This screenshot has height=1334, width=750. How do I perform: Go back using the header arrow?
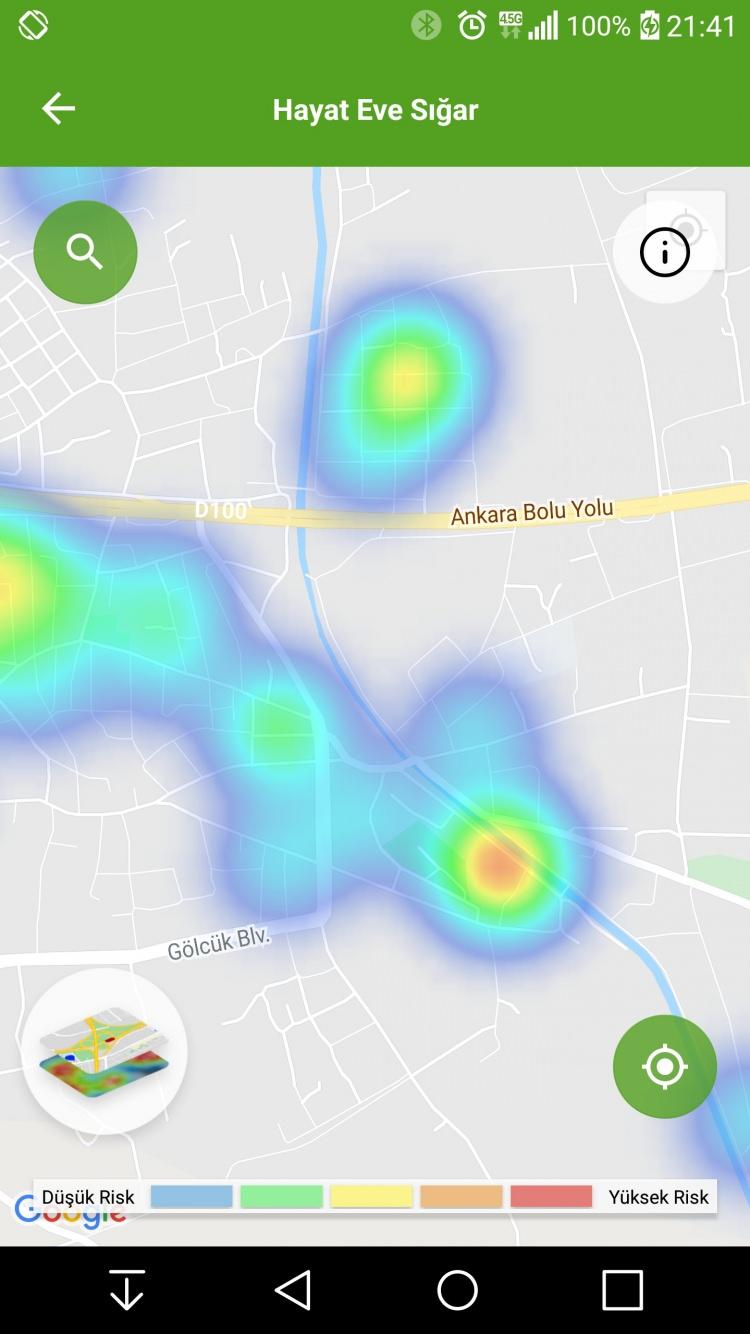tap(58, 108)
